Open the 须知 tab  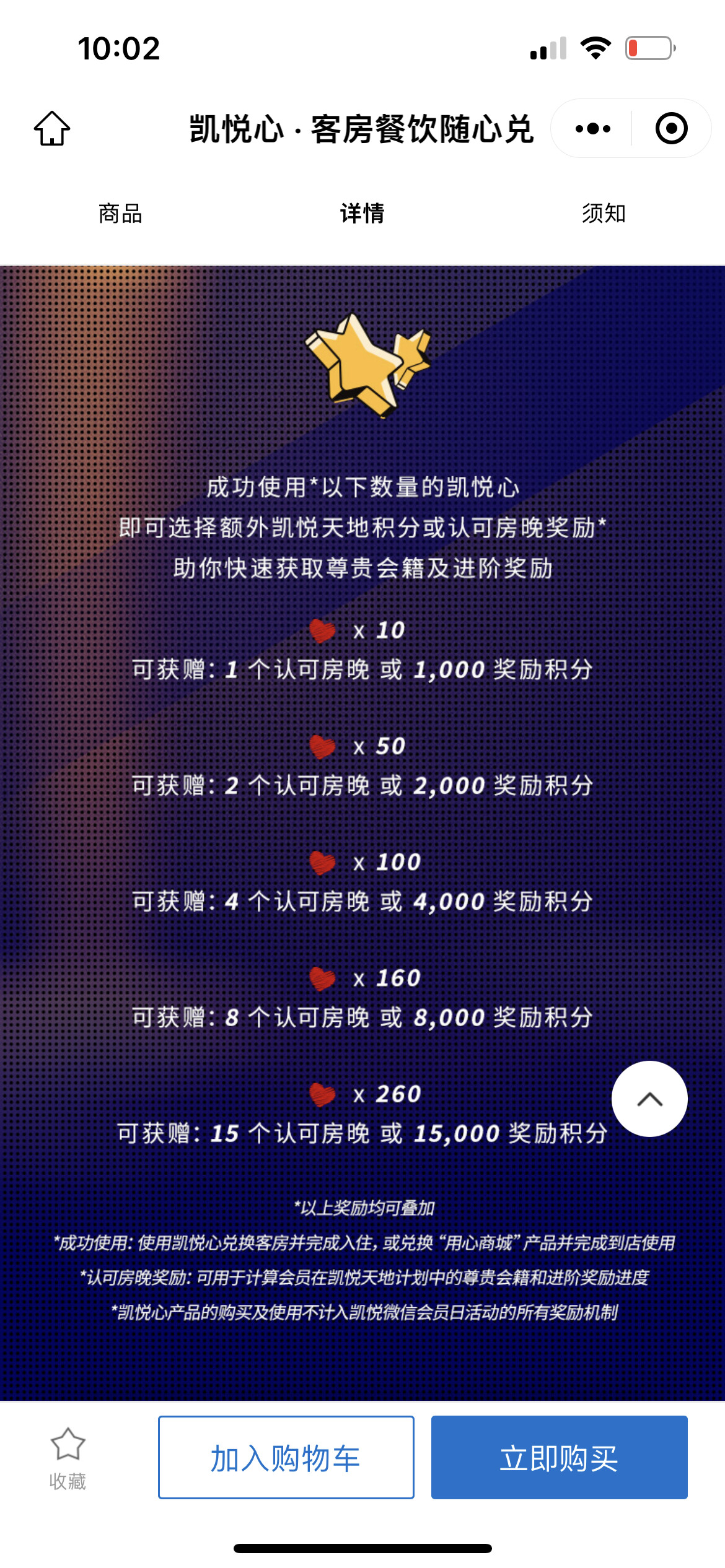coord(604,214)
